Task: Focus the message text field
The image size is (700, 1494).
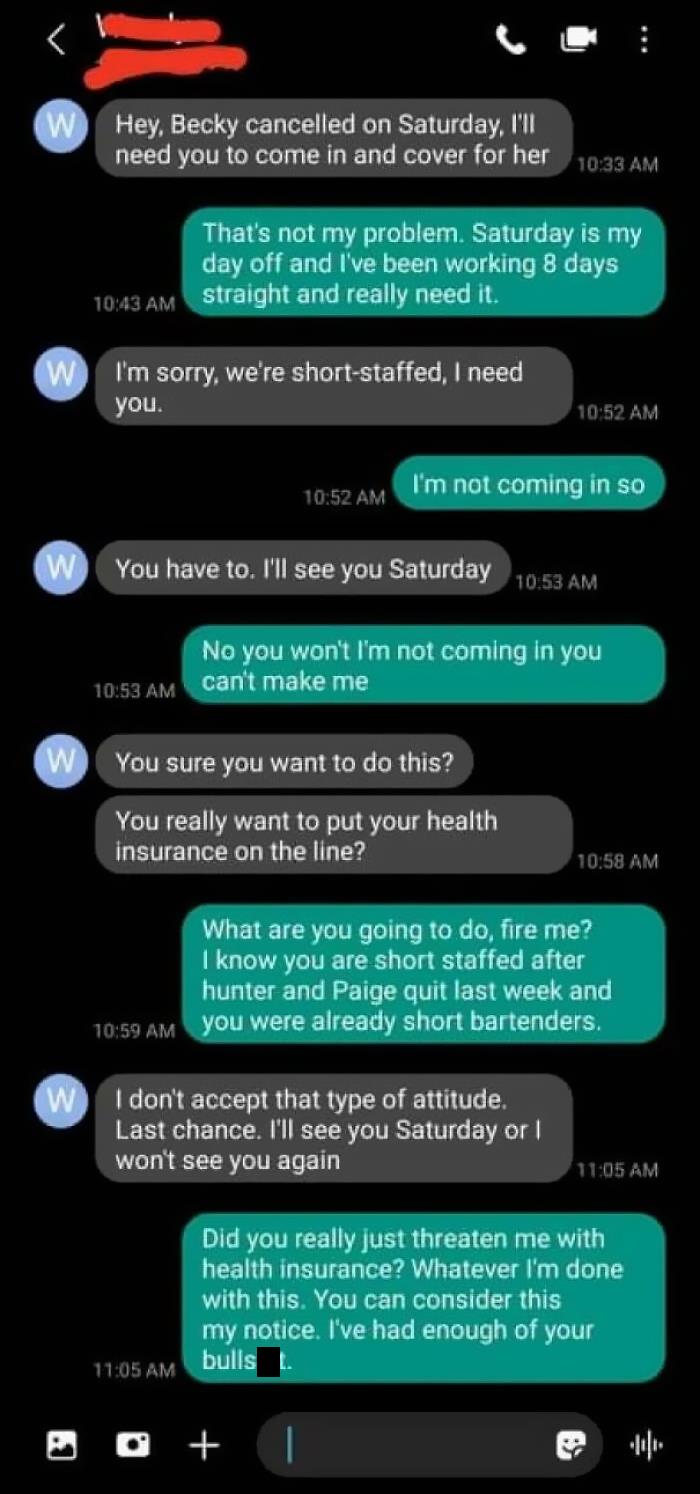Action: tap(412, 1444)
